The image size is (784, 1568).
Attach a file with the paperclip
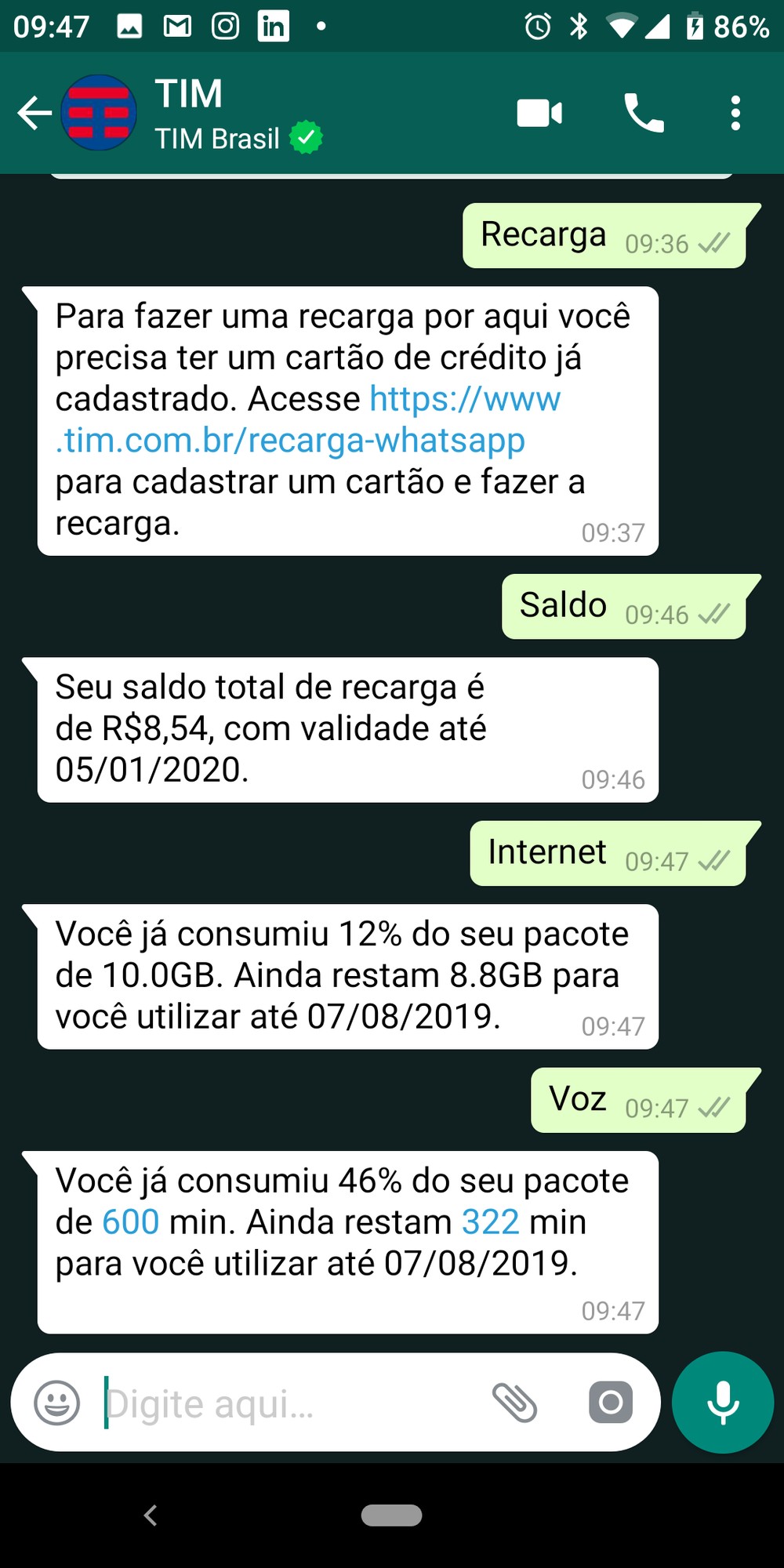(x=514, y=1403)
